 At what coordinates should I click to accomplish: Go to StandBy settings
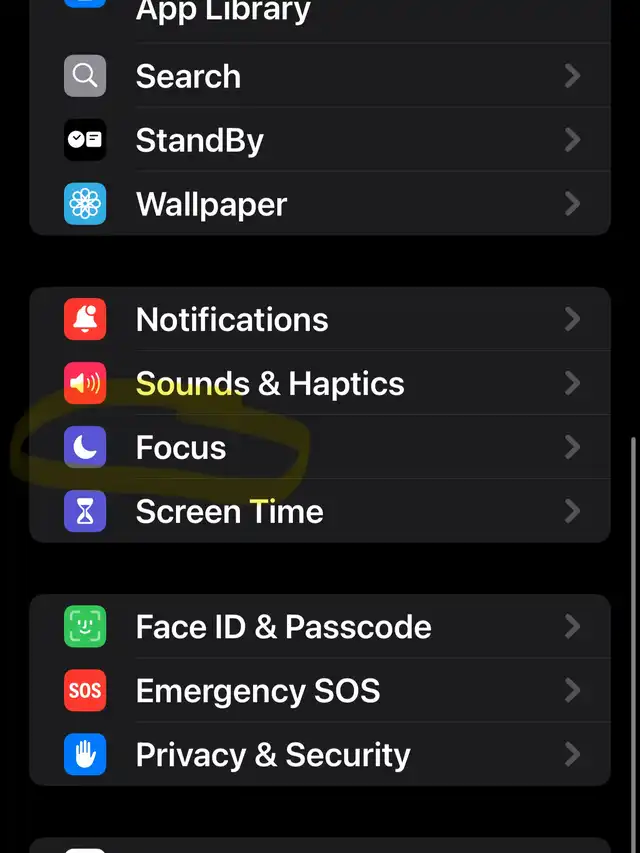[x=320, y=140]
